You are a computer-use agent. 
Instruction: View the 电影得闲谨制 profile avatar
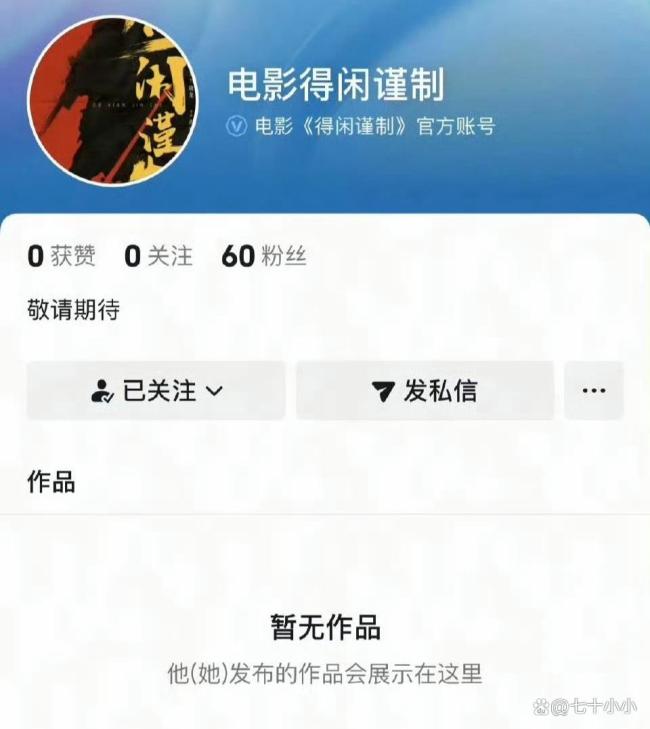coord(112,100)
